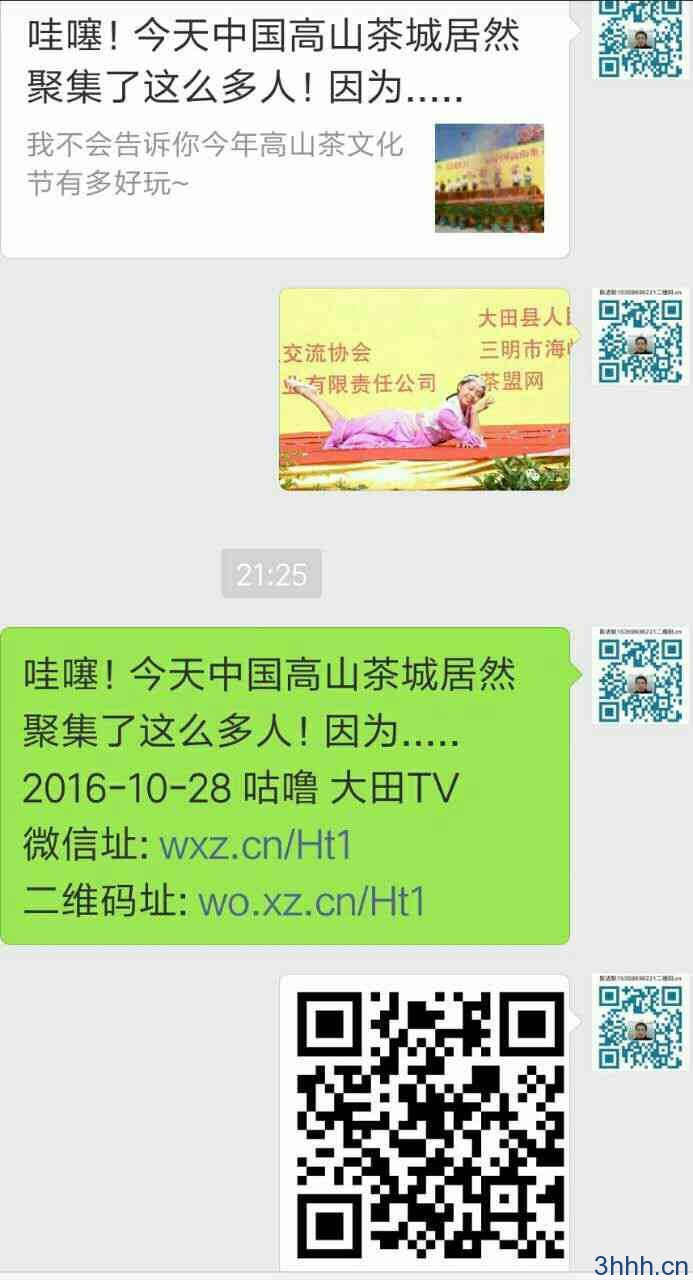Open sender avatar beside the green text message
693x1280 pixels.
coord(640,676)
